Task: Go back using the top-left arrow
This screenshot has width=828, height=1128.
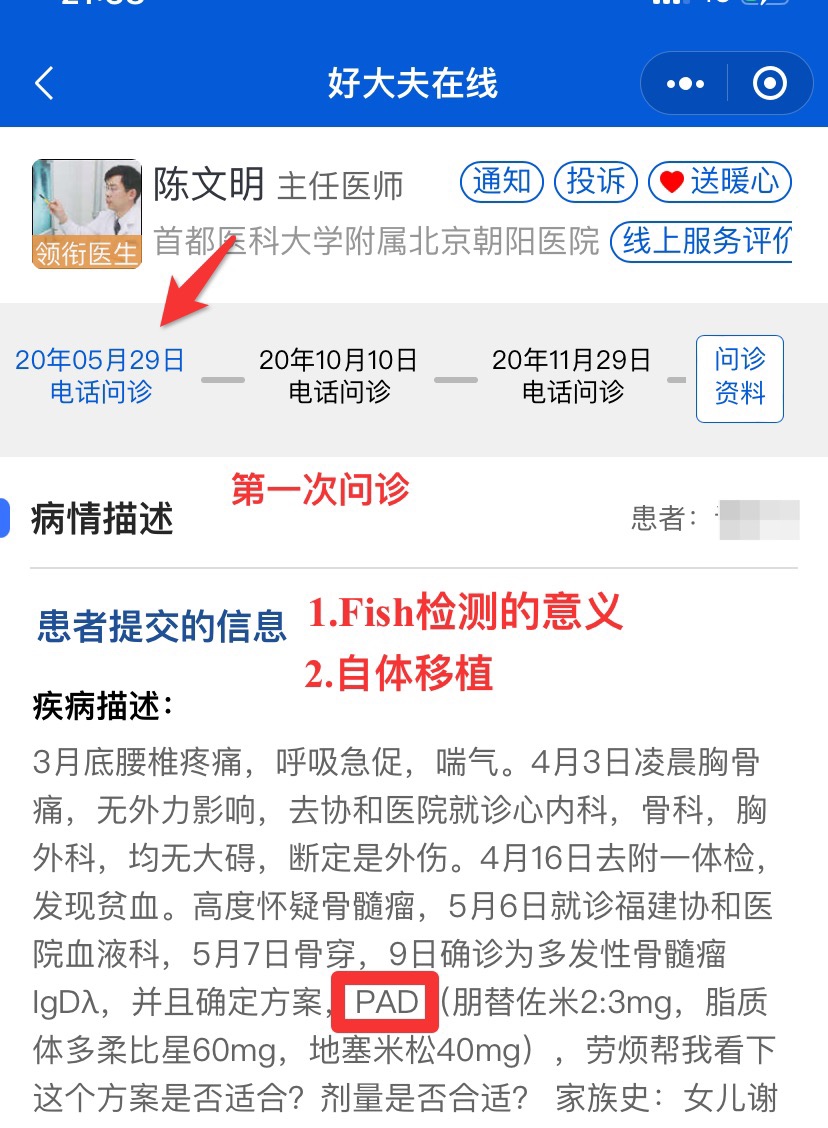Action: (x=45, y=83)
